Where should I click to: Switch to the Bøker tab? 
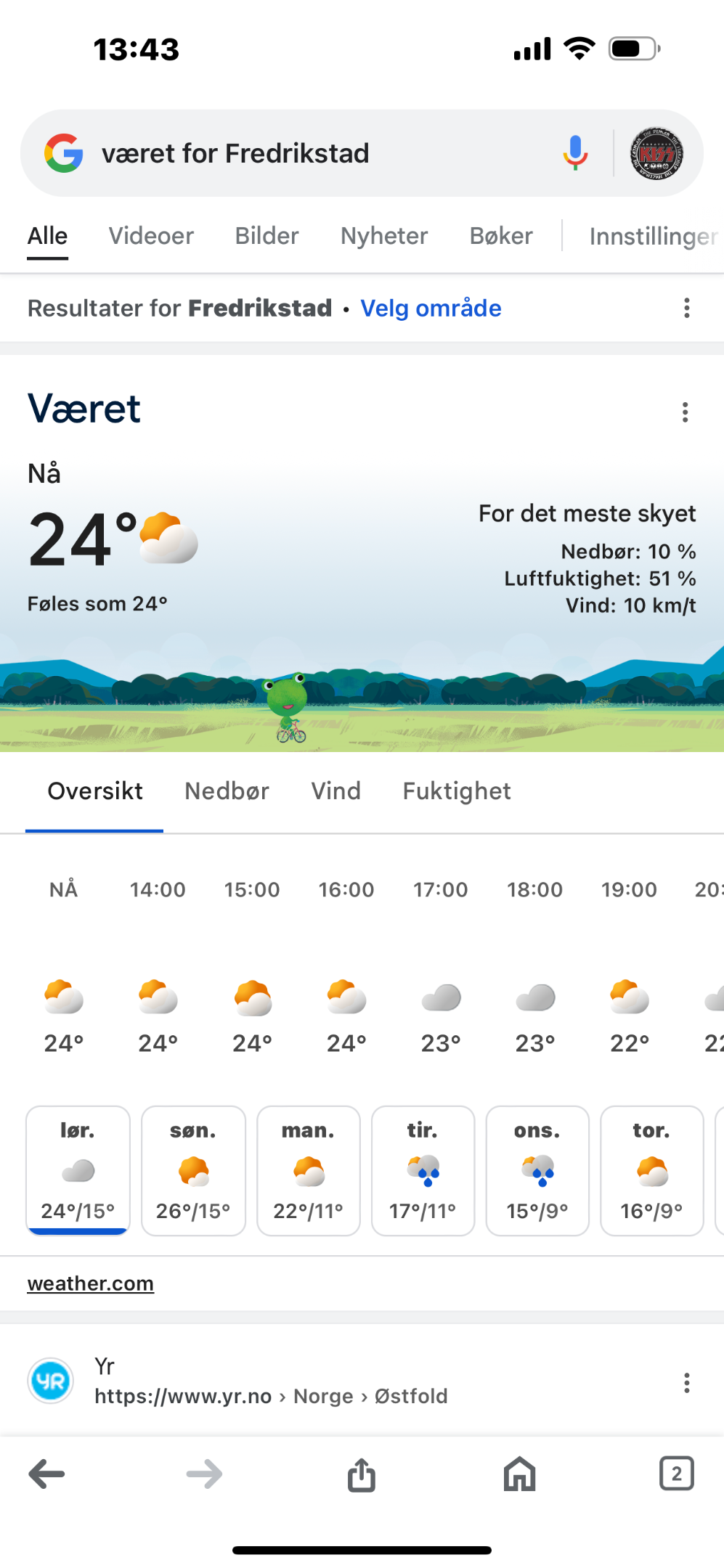point(501,236)
